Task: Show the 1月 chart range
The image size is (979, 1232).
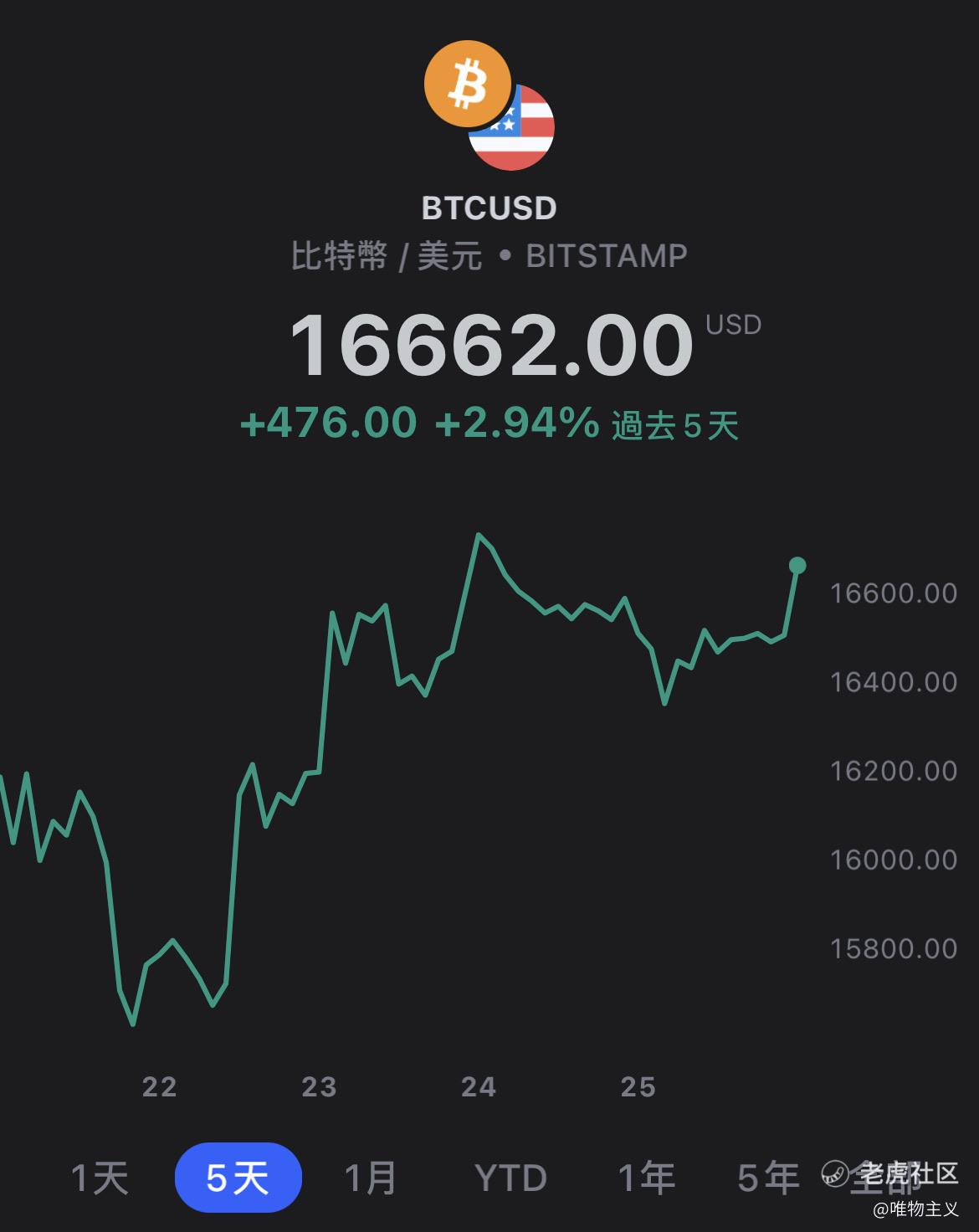Action: point(371,1178)
